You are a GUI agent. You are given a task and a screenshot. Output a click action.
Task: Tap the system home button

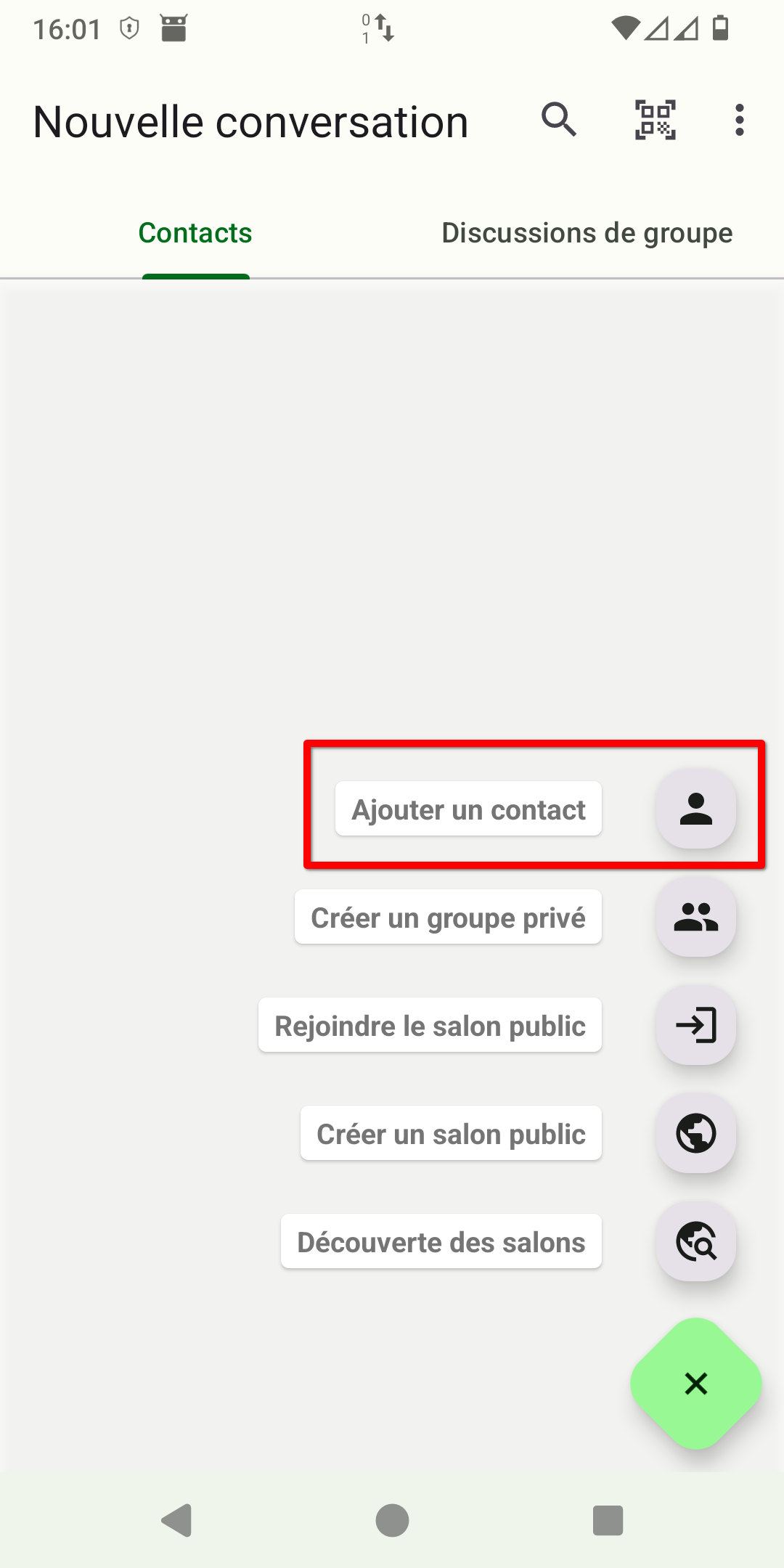(392, 1520)
